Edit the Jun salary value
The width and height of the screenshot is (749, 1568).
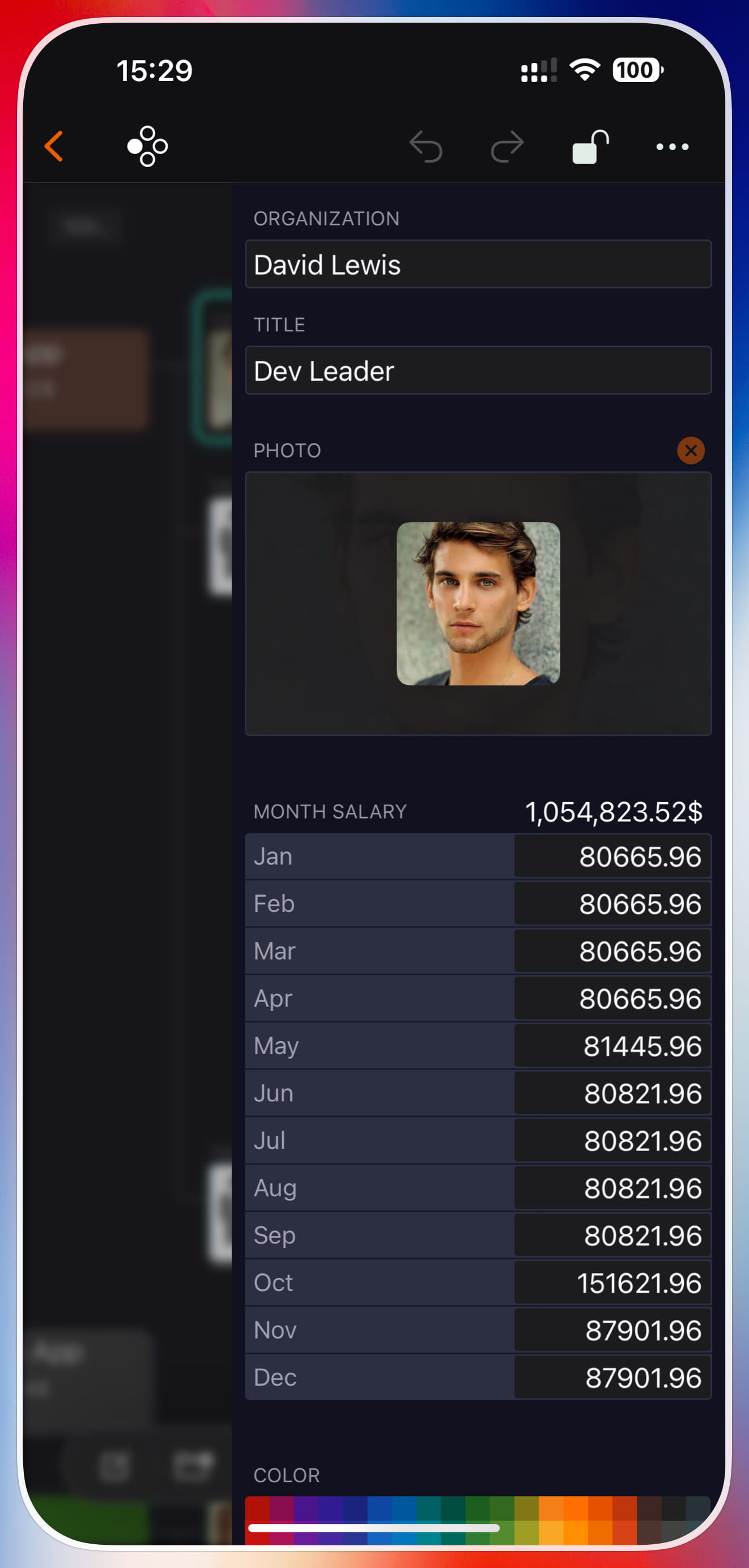click(x=612, y=1094)
